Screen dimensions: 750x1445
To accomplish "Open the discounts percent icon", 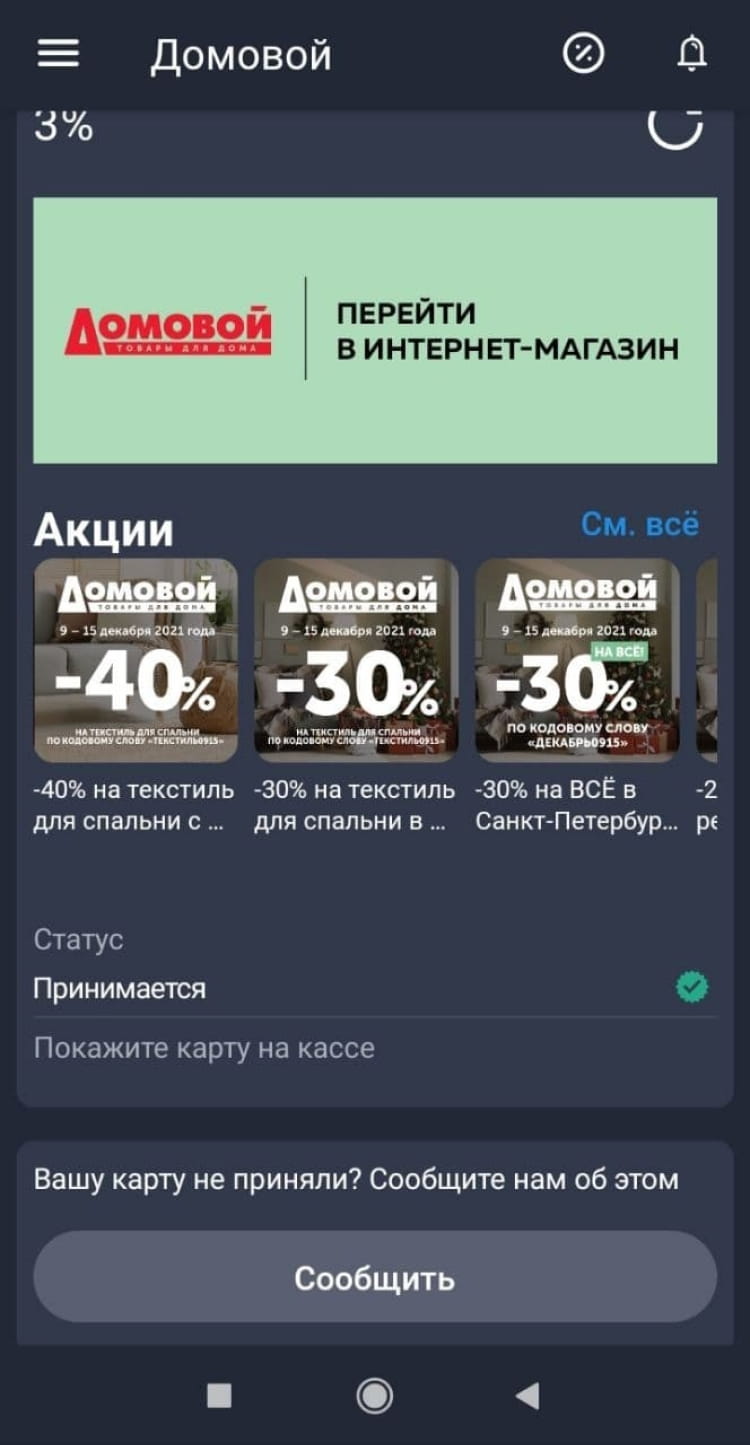I will click(x=584, y=54).
